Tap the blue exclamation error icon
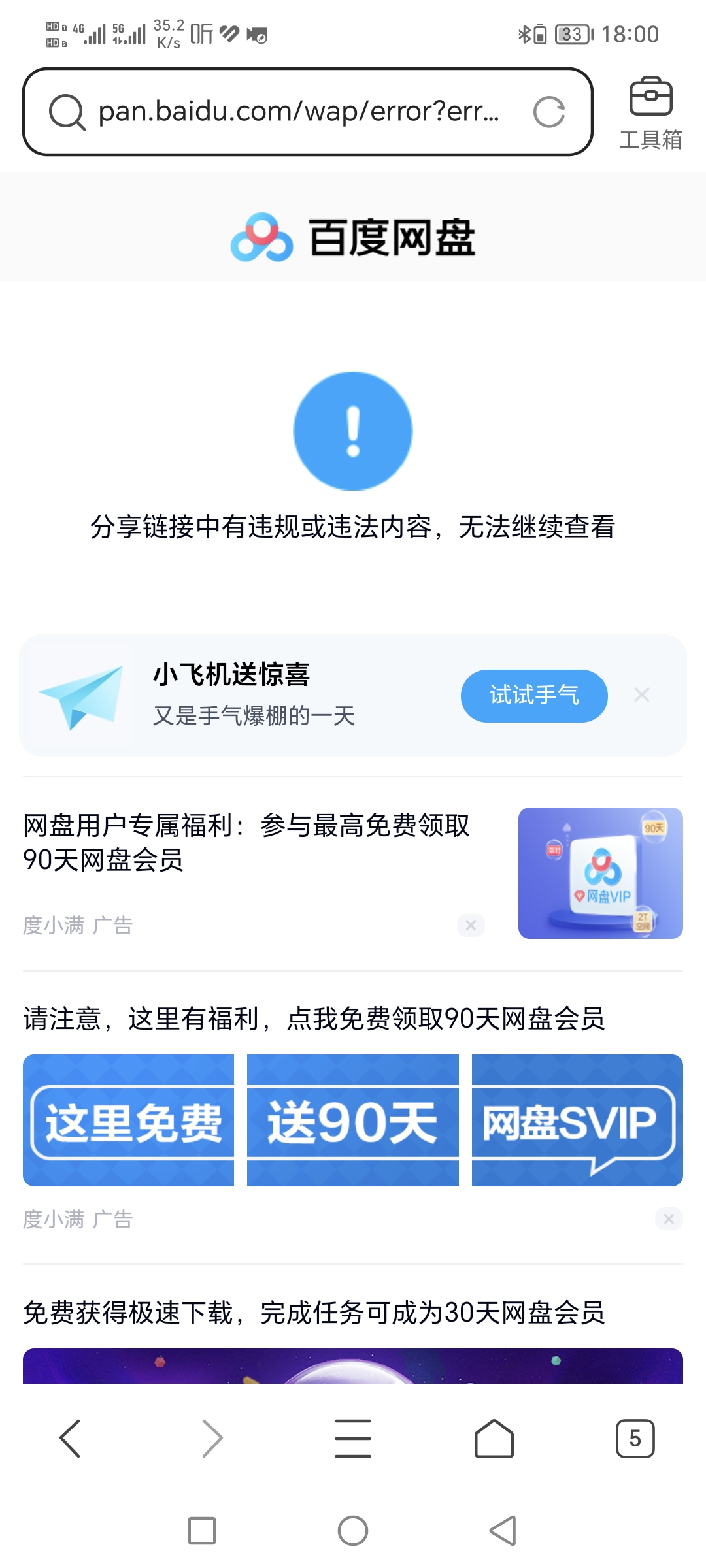Screen dimensions: 706x1568 click(352, 430)
